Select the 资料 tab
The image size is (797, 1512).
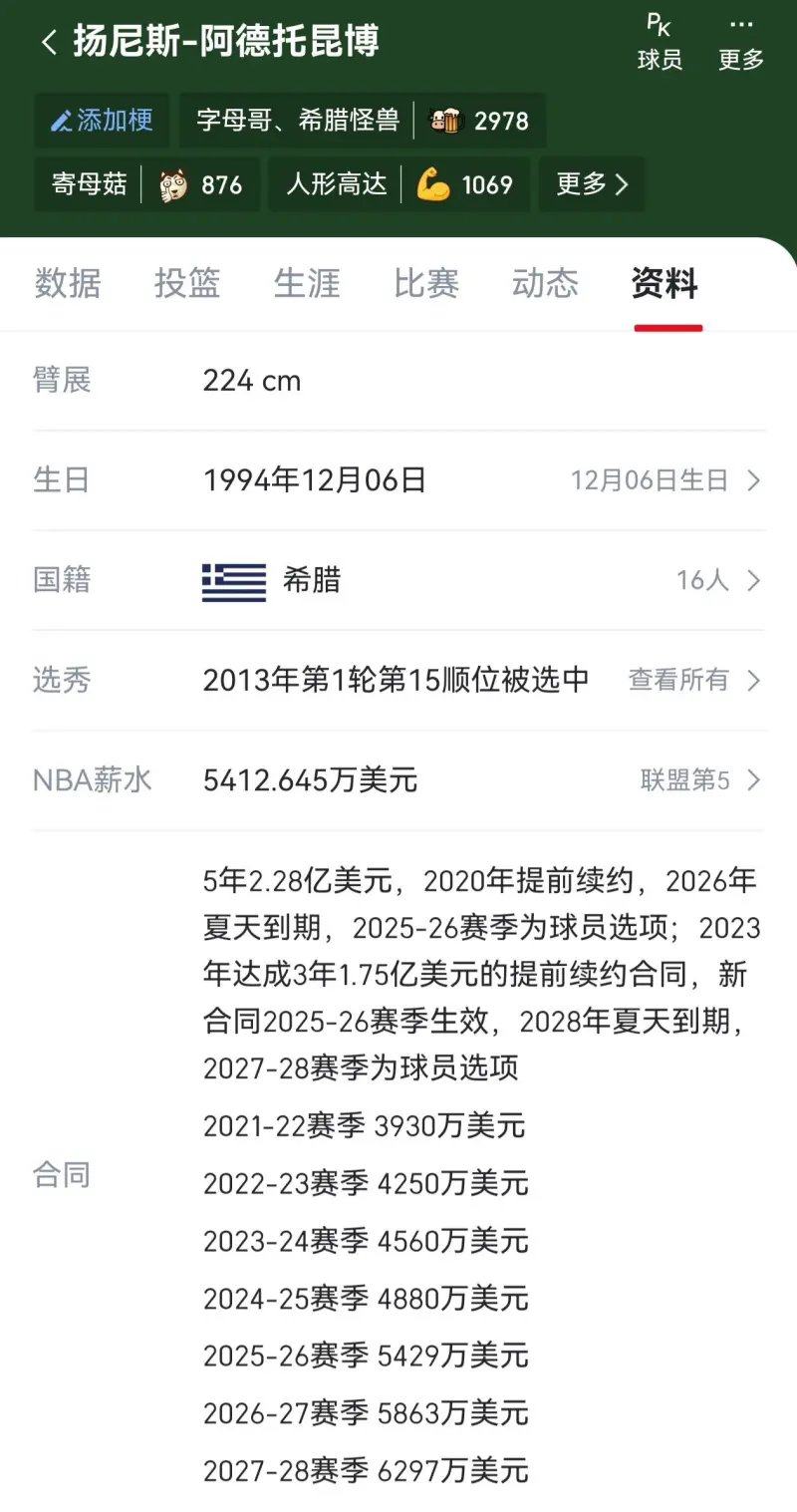pos(664,284)
